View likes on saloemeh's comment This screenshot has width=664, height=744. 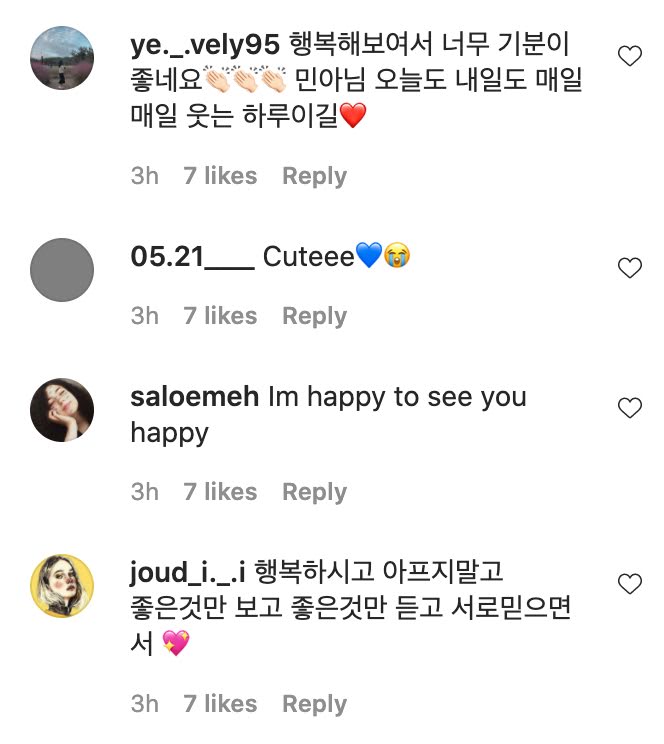coord(220,492)
